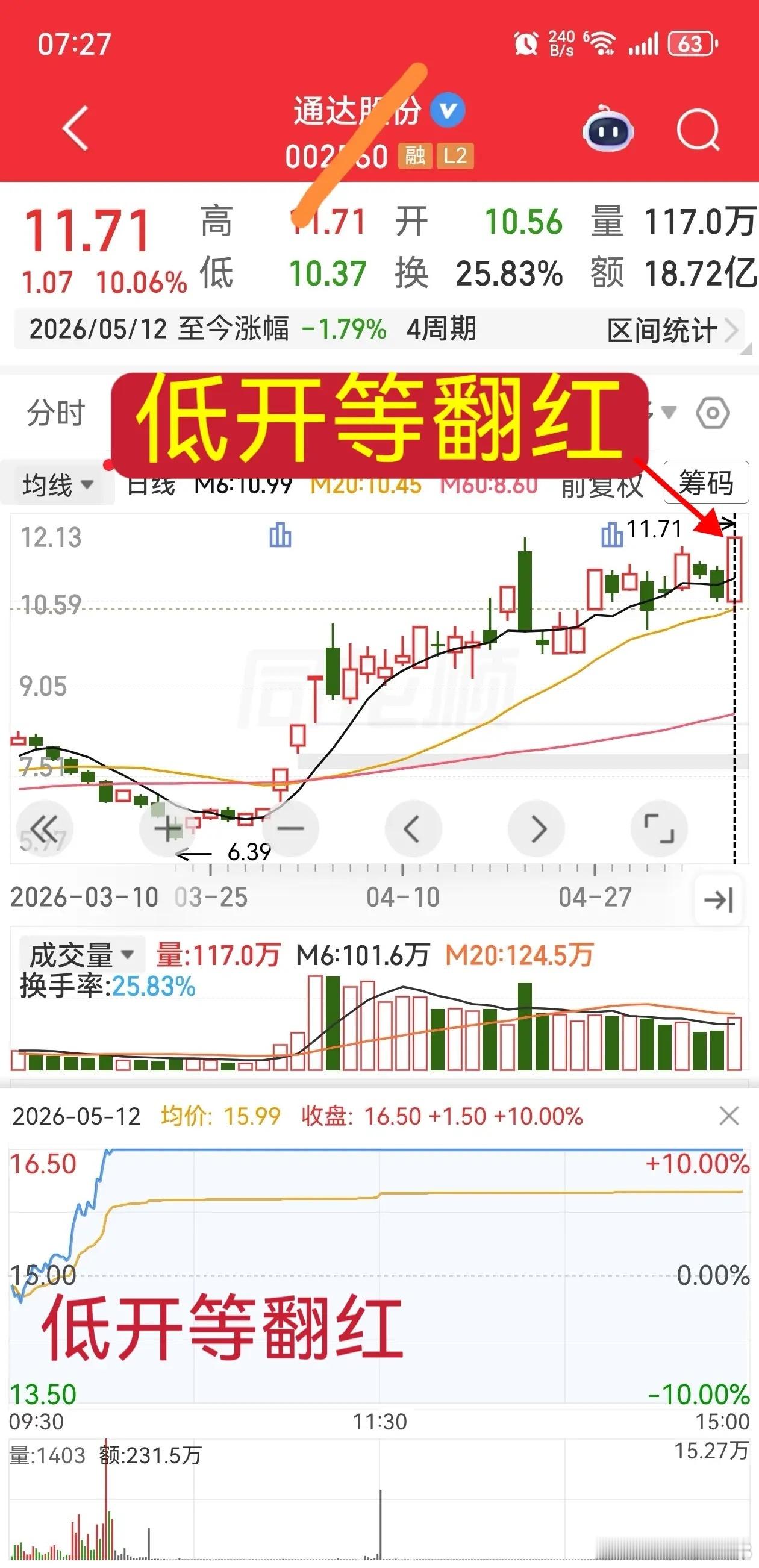Move cursor to next candle

coord(536,829)
